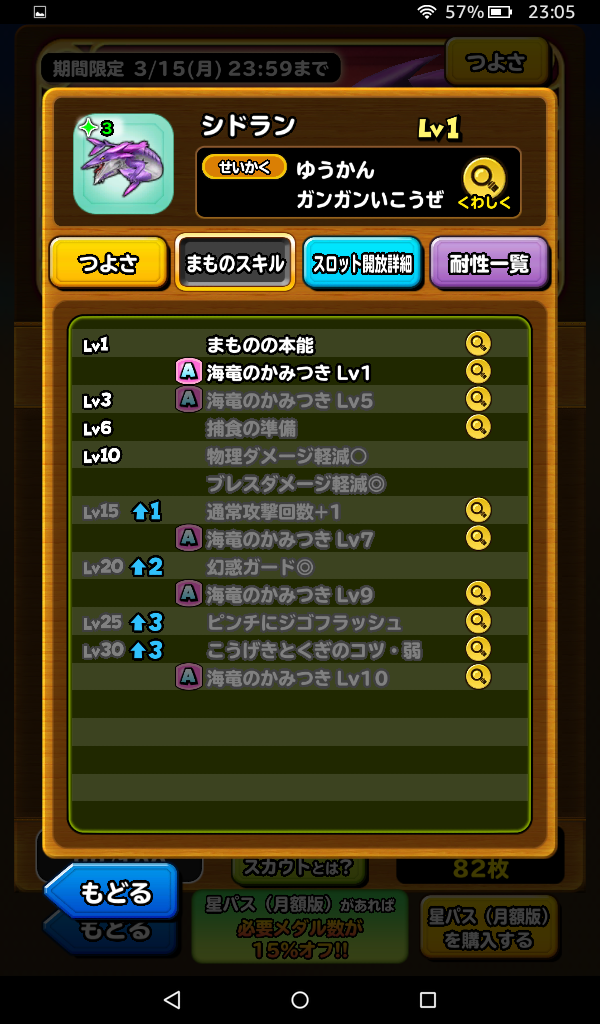View details for まものの本能
The image size is (600, 1024).
pos(479,345)
